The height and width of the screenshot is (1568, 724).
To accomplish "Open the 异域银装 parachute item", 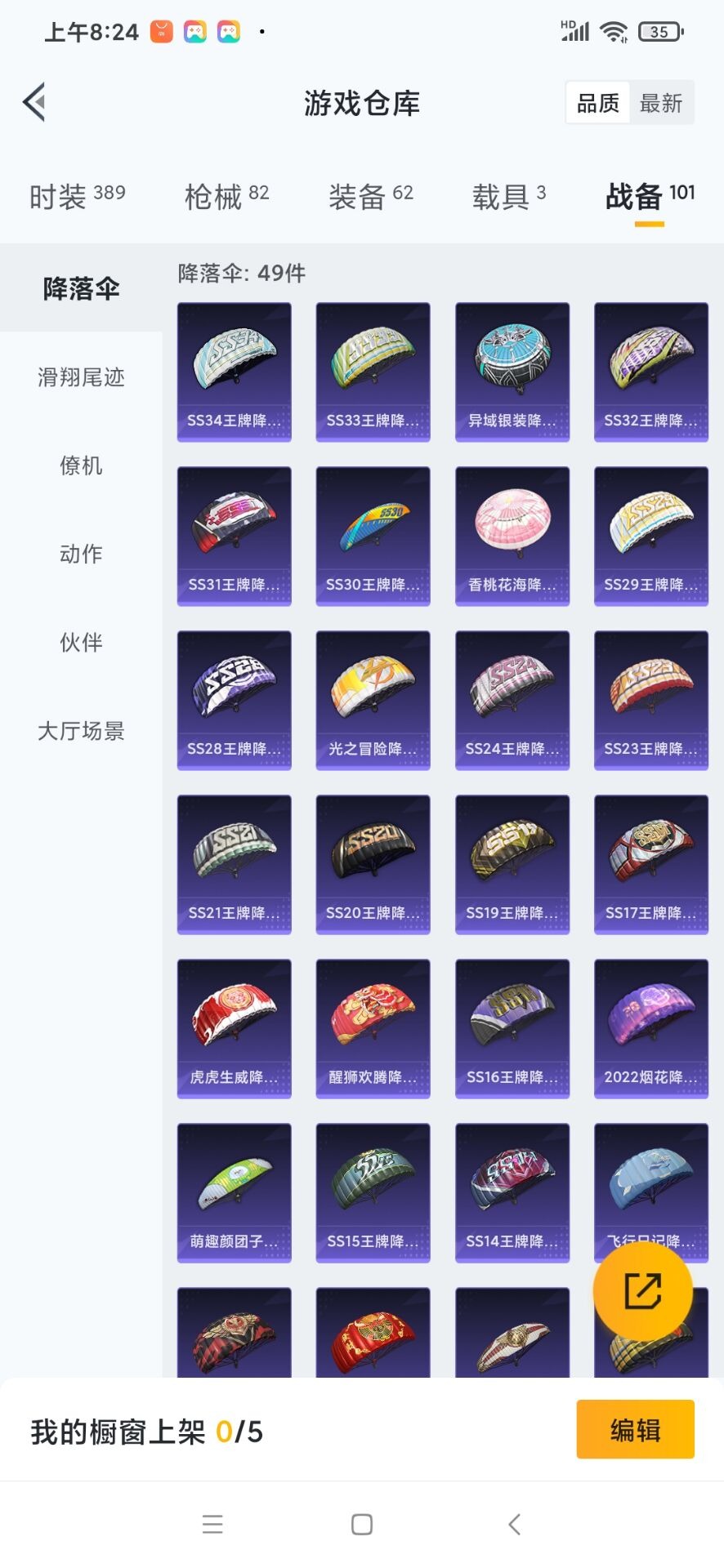I will pos(512,372).
